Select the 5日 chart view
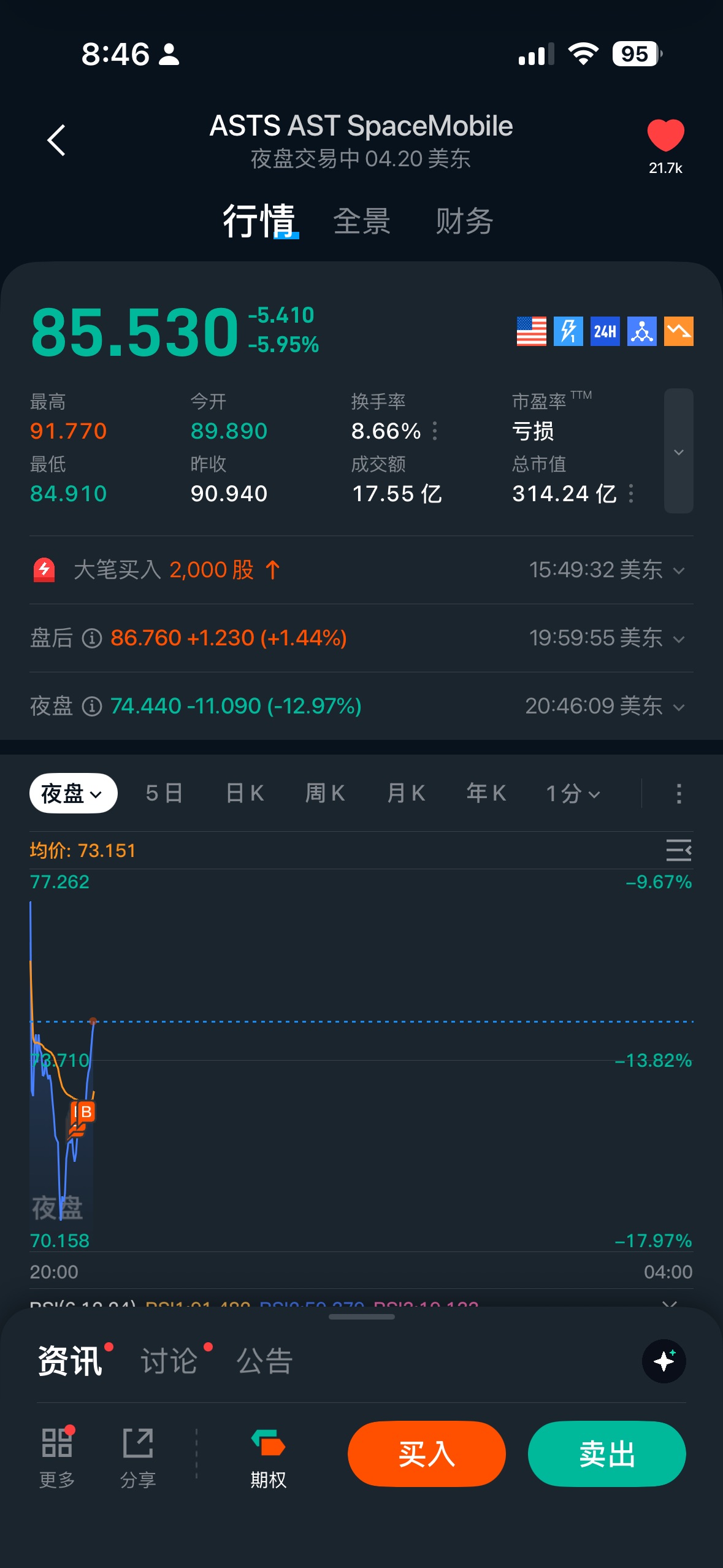 (x=164, y=793)
